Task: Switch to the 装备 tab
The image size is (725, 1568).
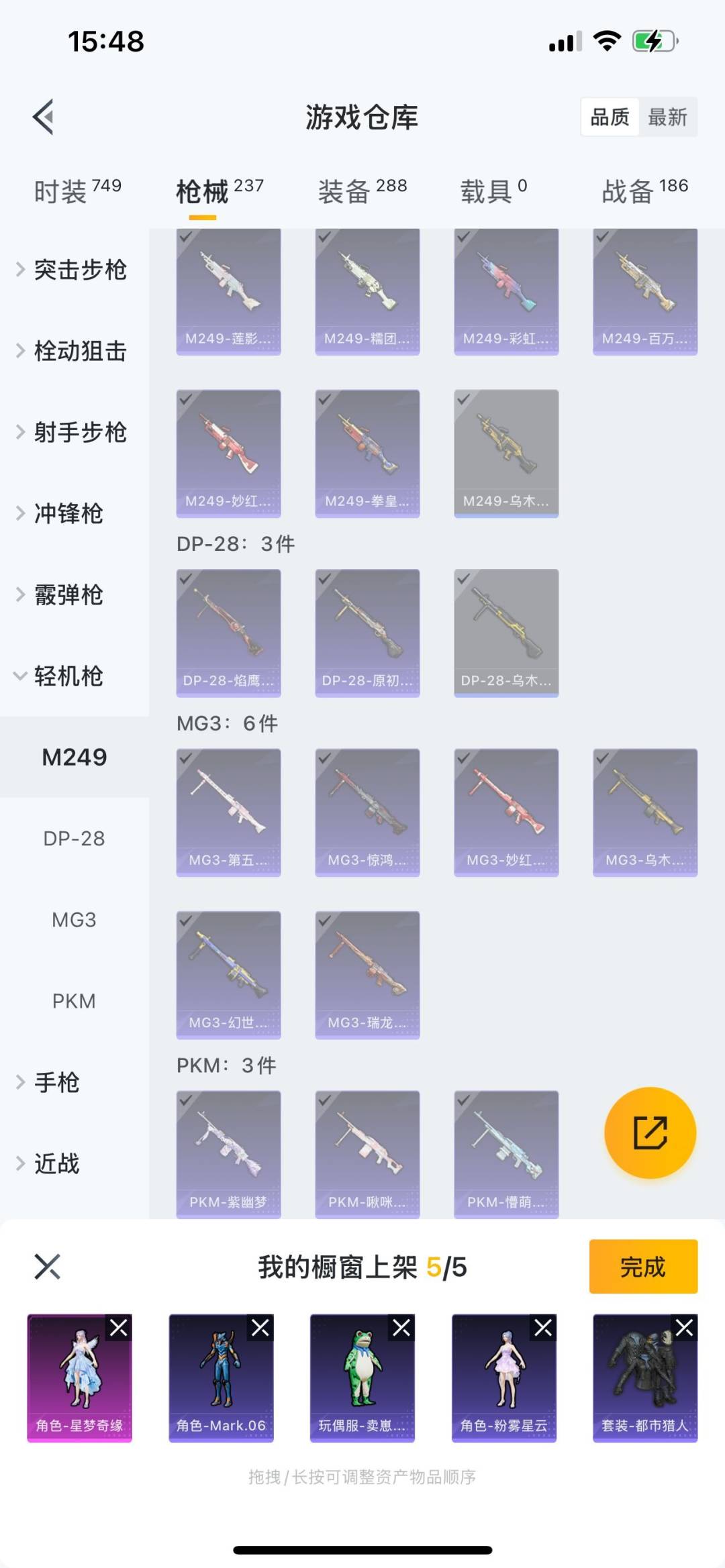Action: tap(362, 191)
